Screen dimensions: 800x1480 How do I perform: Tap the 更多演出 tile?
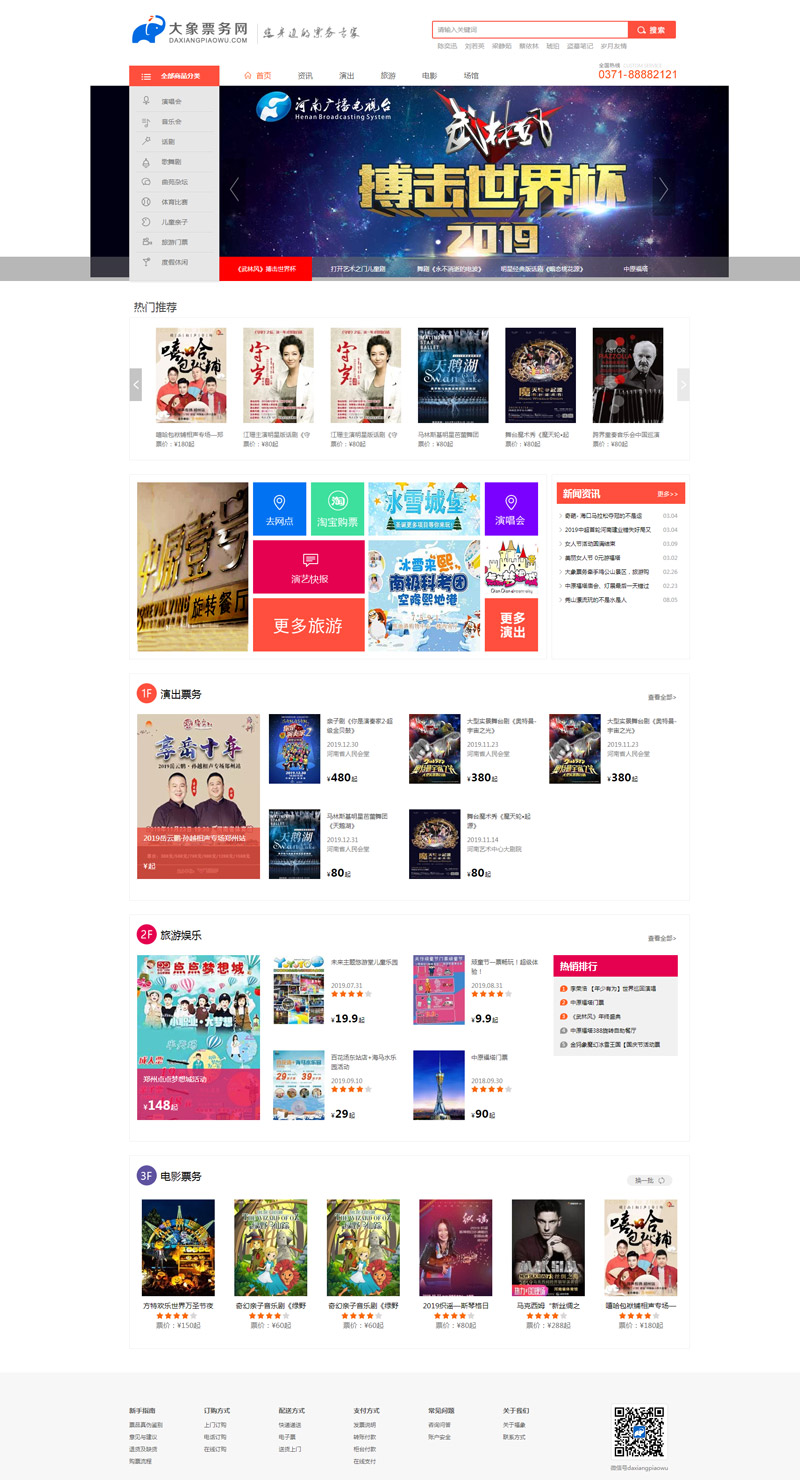[511, 625]
